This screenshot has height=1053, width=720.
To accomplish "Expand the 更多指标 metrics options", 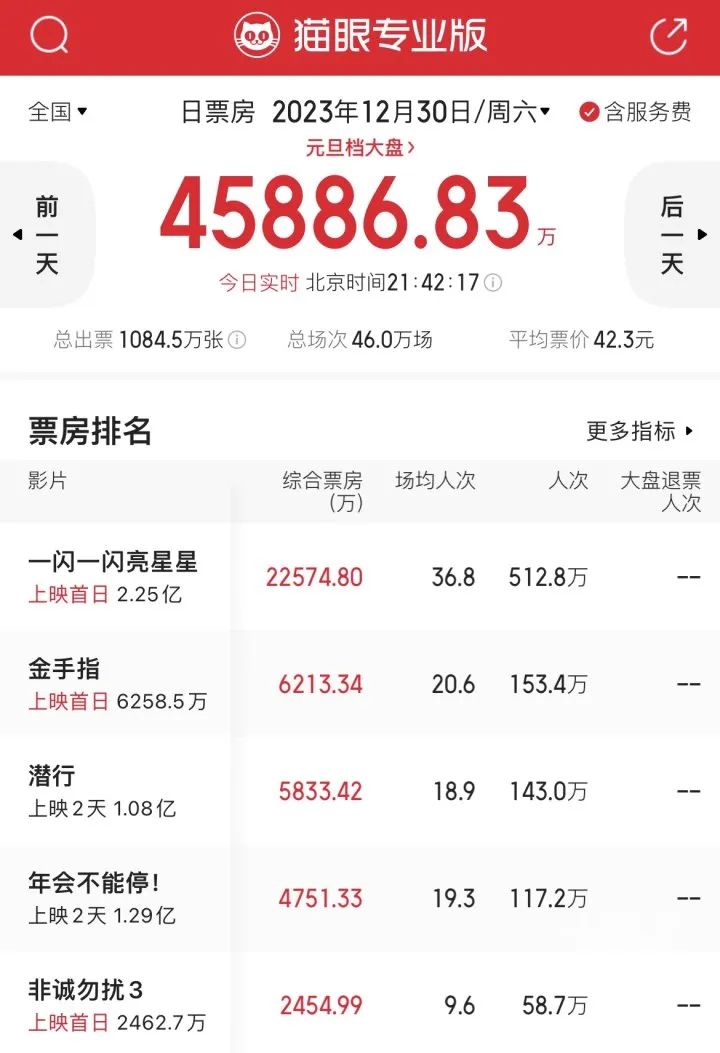I will coord(630,431).
